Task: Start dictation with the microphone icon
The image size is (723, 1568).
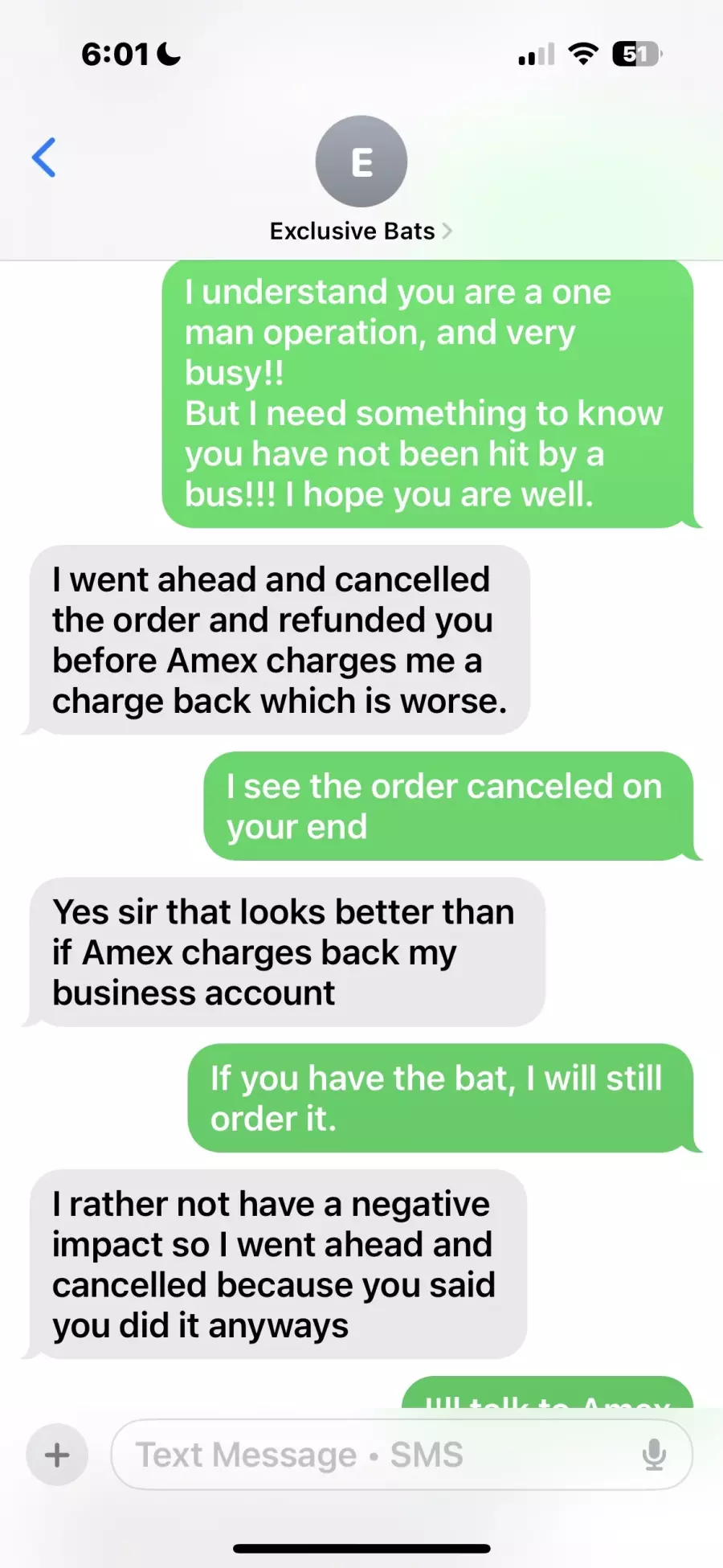Action: (655, 1455)
